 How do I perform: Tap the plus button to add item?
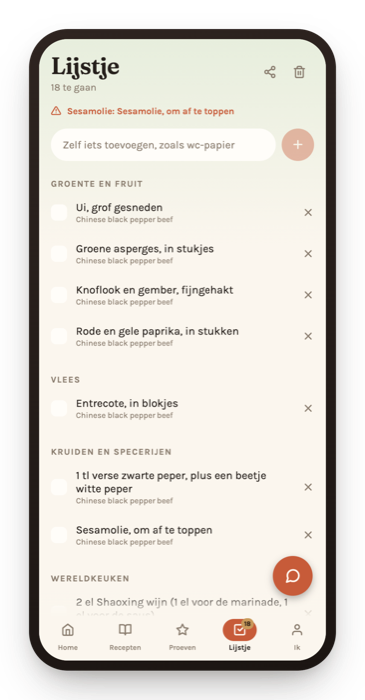(x=298, y=145)
